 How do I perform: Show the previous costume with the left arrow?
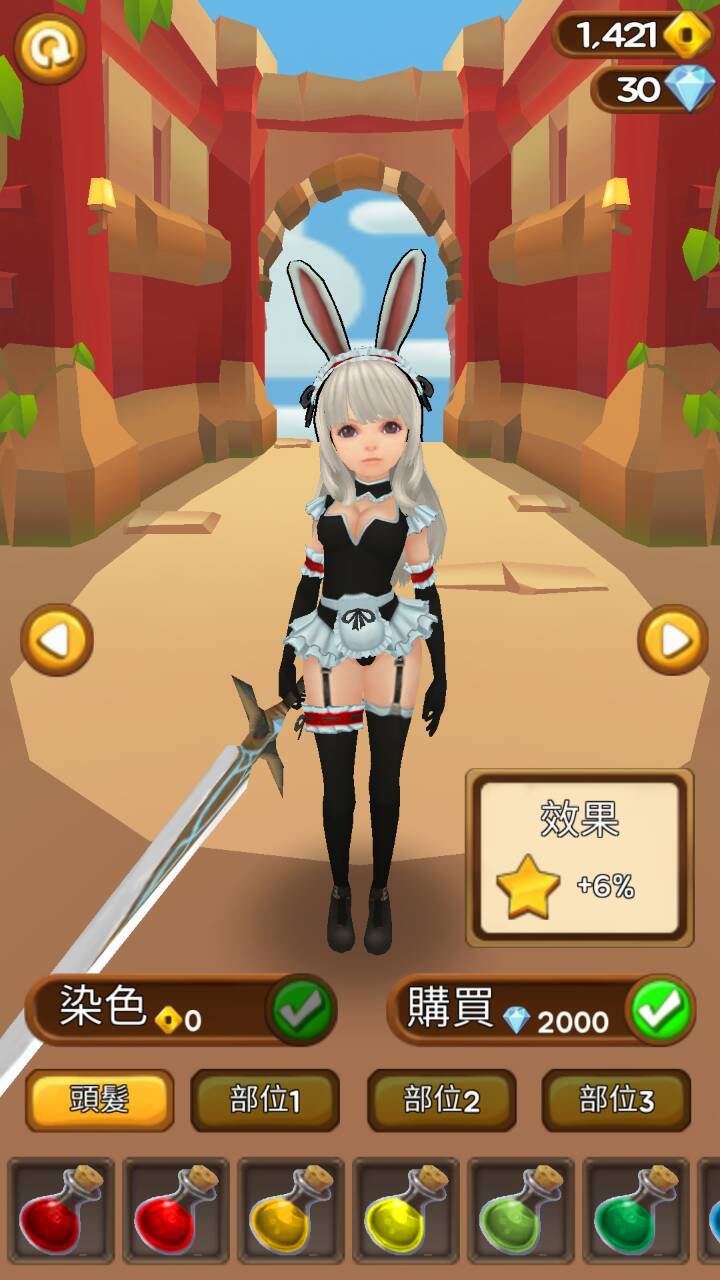pos(57,640)
